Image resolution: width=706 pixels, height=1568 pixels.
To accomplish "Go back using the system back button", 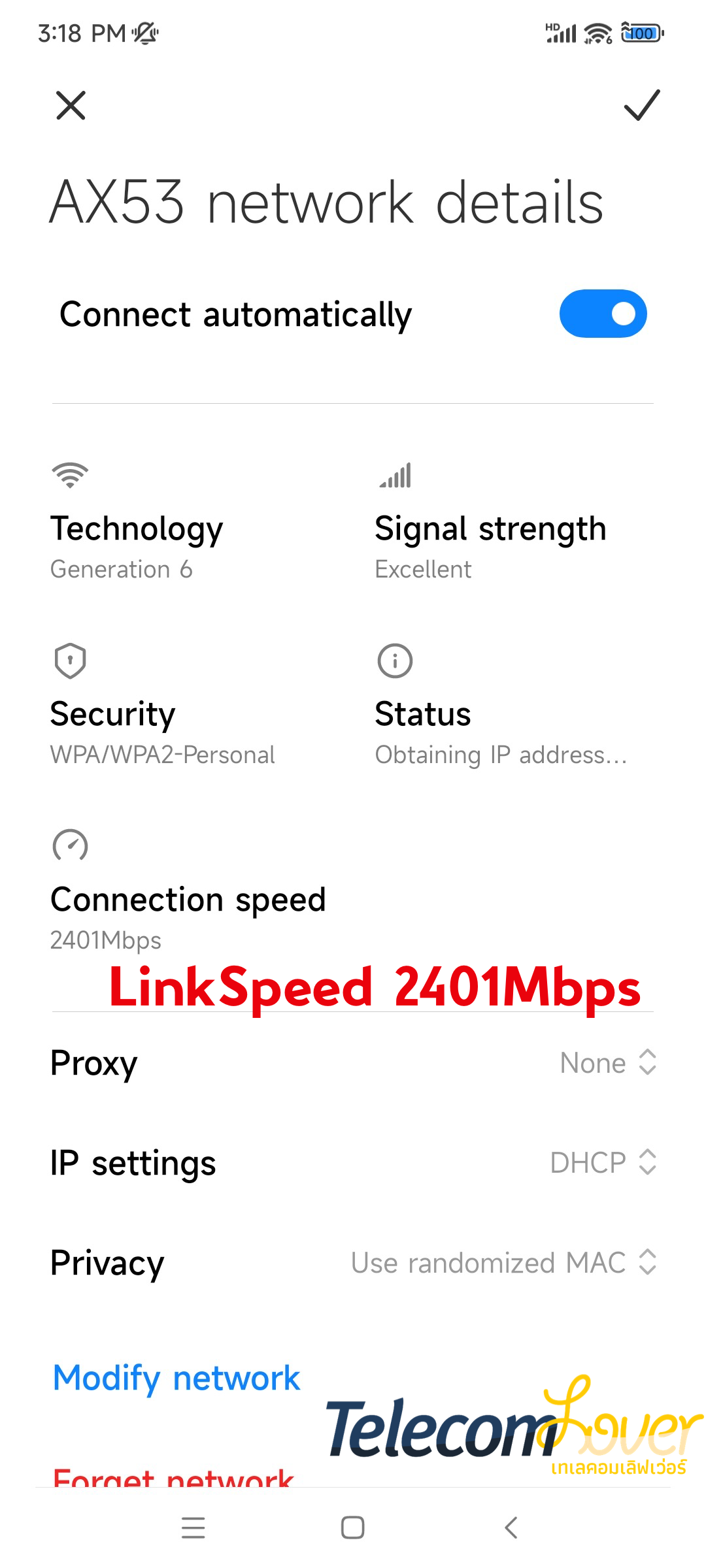I will pyautogui.click(x=511, y=1527).
